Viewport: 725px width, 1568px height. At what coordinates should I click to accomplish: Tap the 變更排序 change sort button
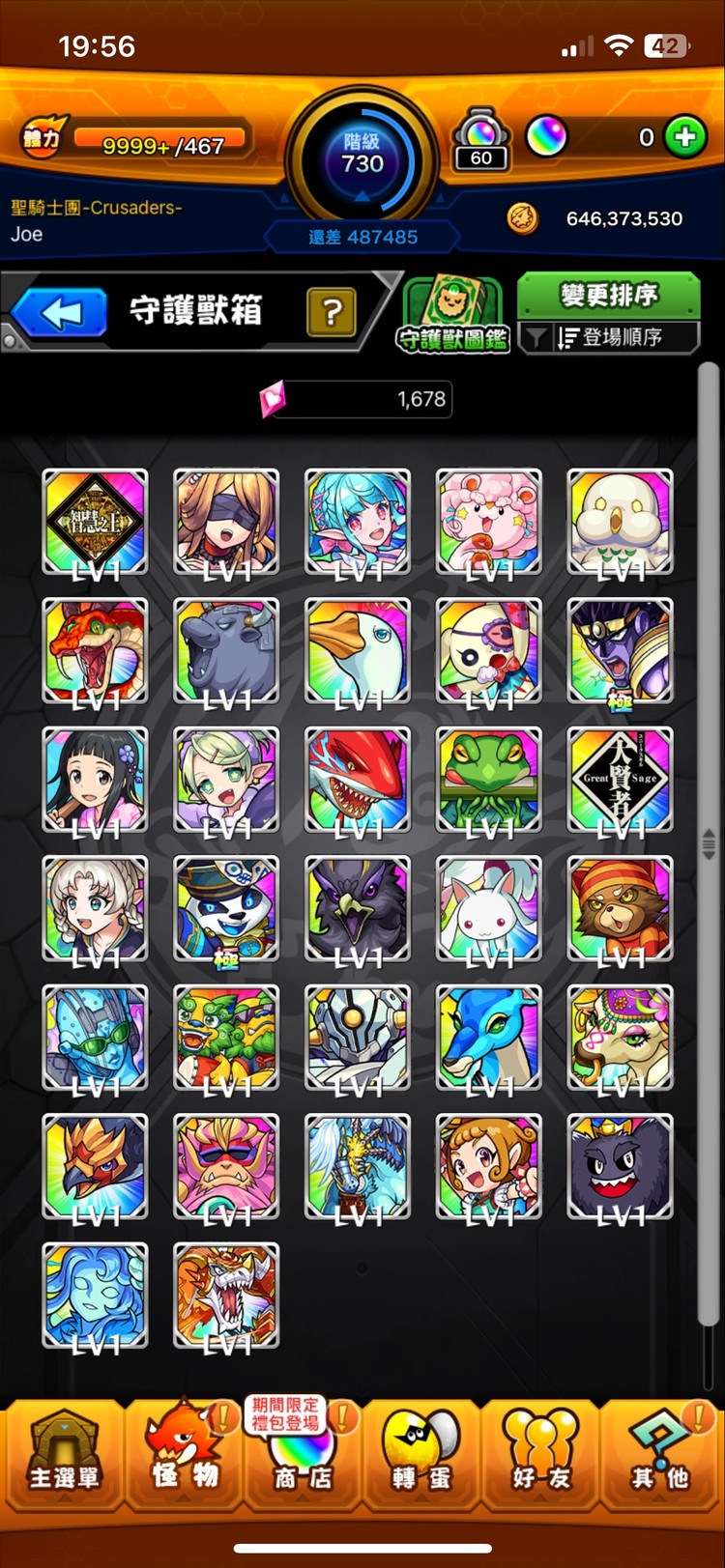pos(608,294)
